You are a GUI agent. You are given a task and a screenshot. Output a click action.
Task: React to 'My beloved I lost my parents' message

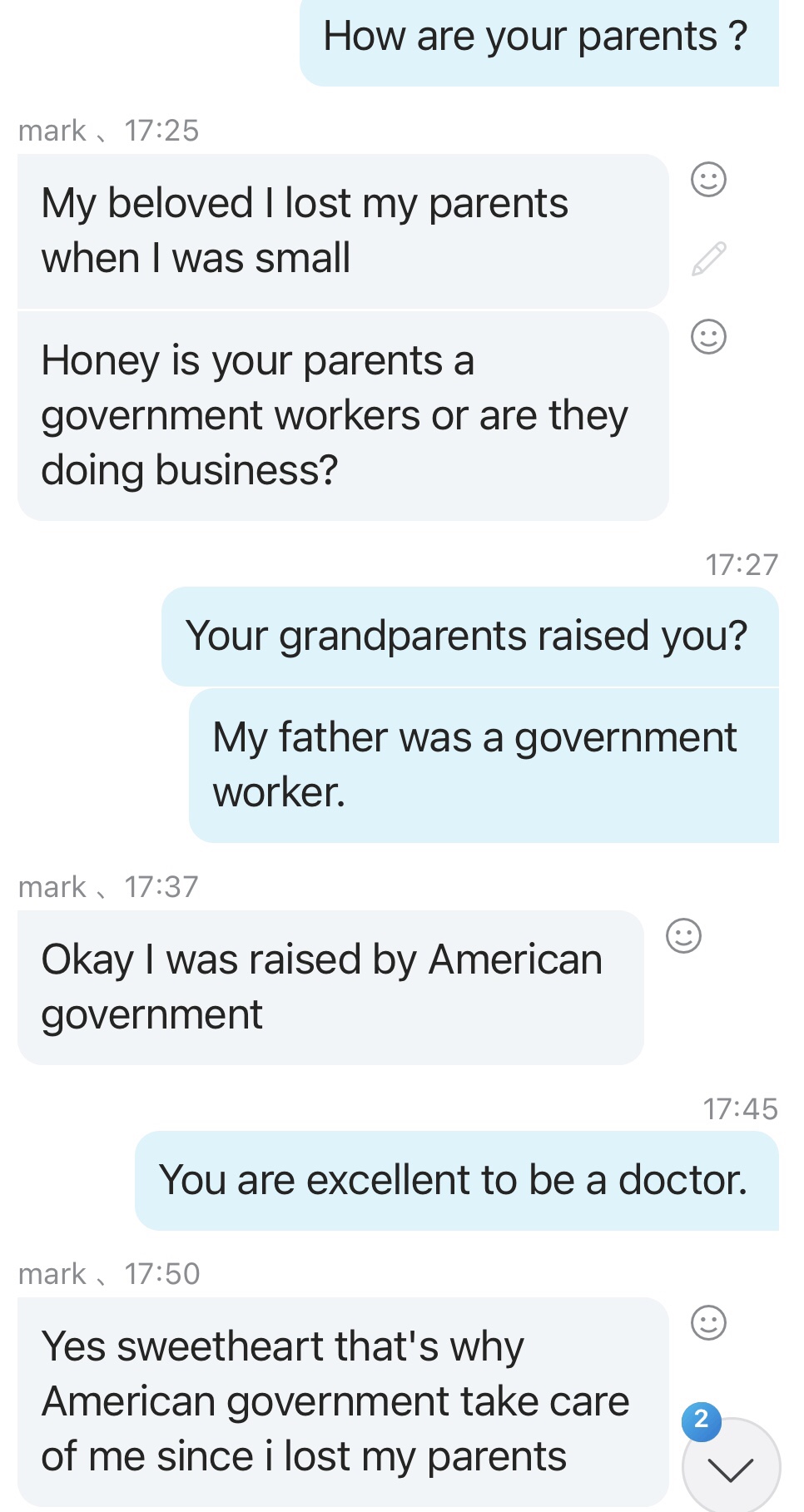click(x=708, y=179)
